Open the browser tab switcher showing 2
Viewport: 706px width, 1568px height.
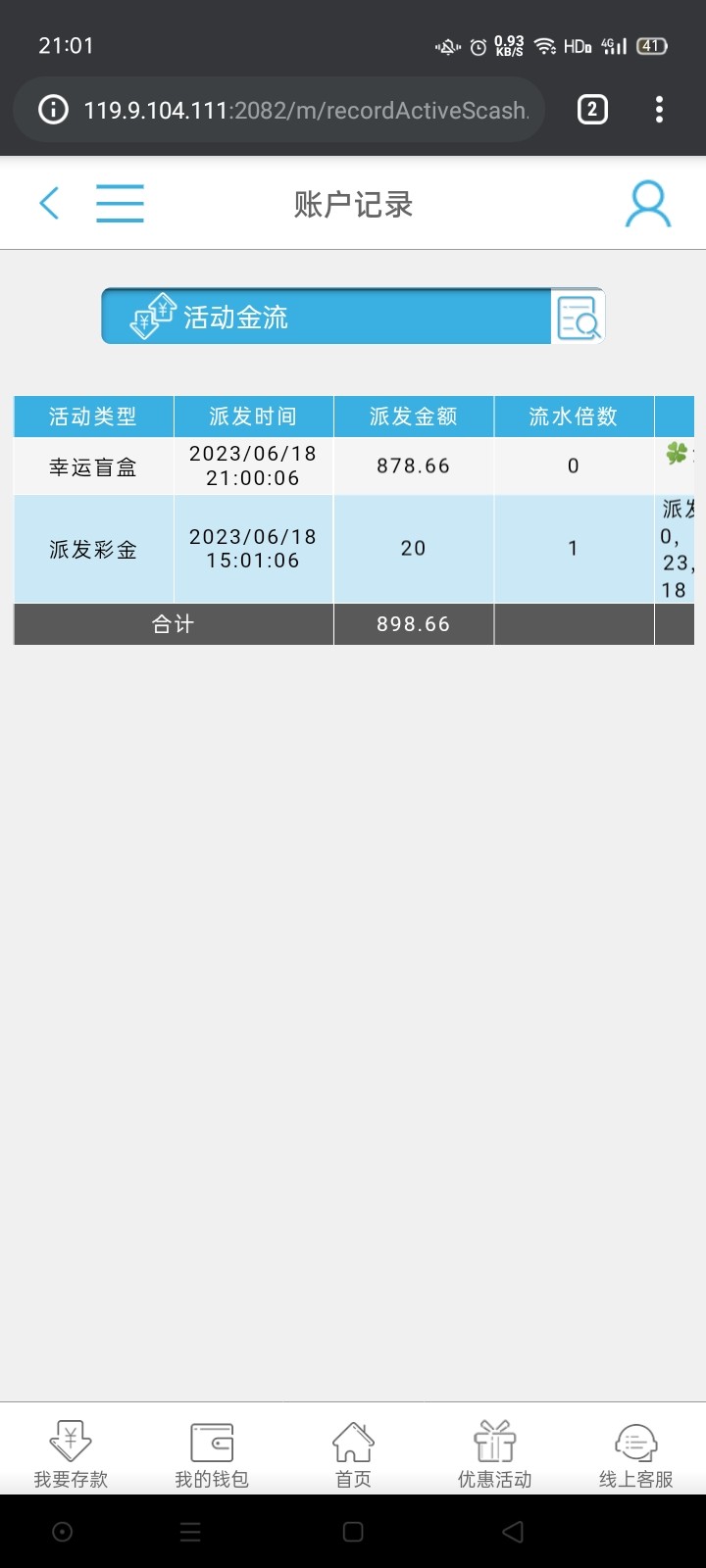(x=591, y=110)
